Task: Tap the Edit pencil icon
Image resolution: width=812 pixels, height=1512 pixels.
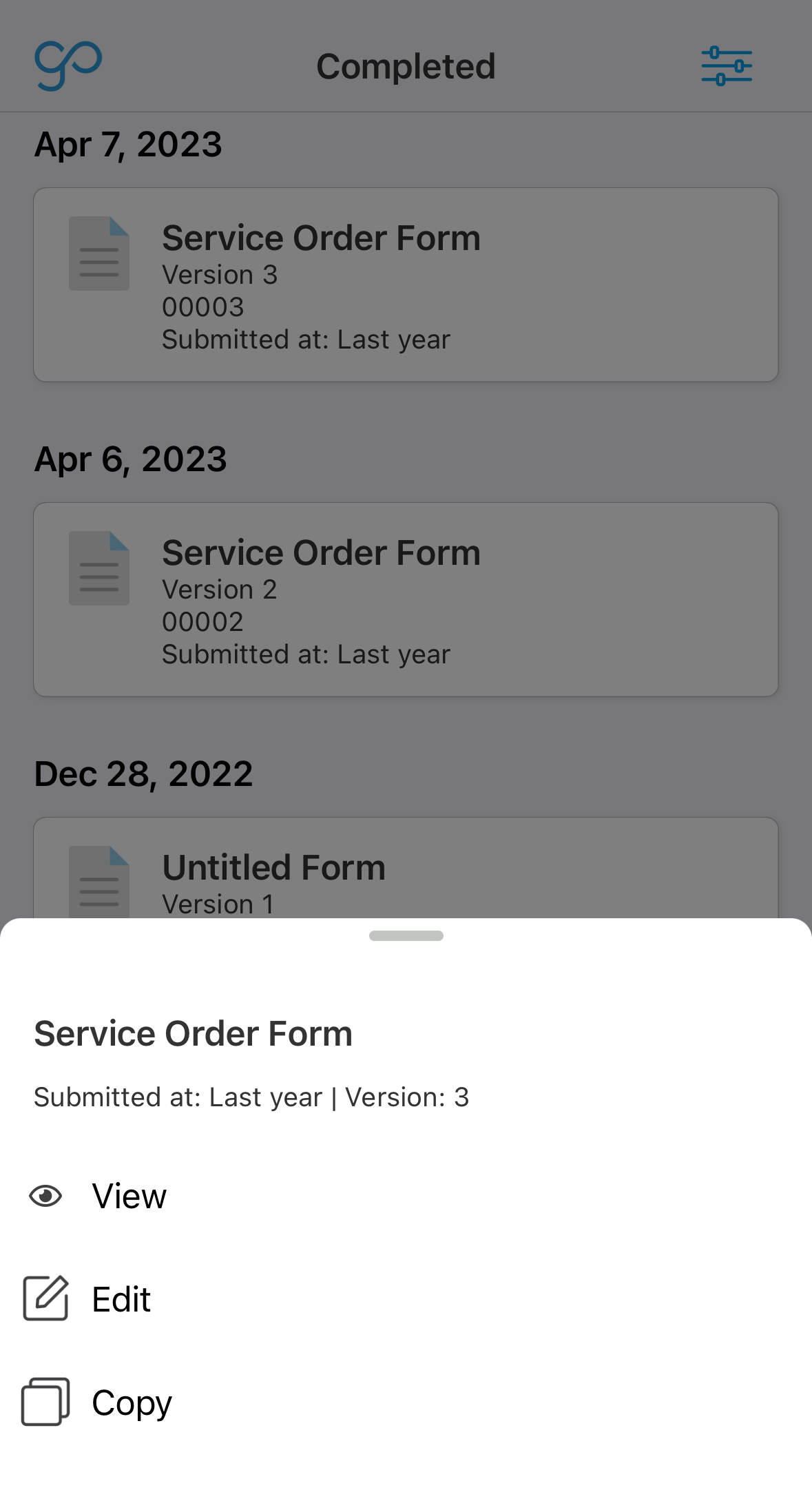Action: tap(45, 1298)
